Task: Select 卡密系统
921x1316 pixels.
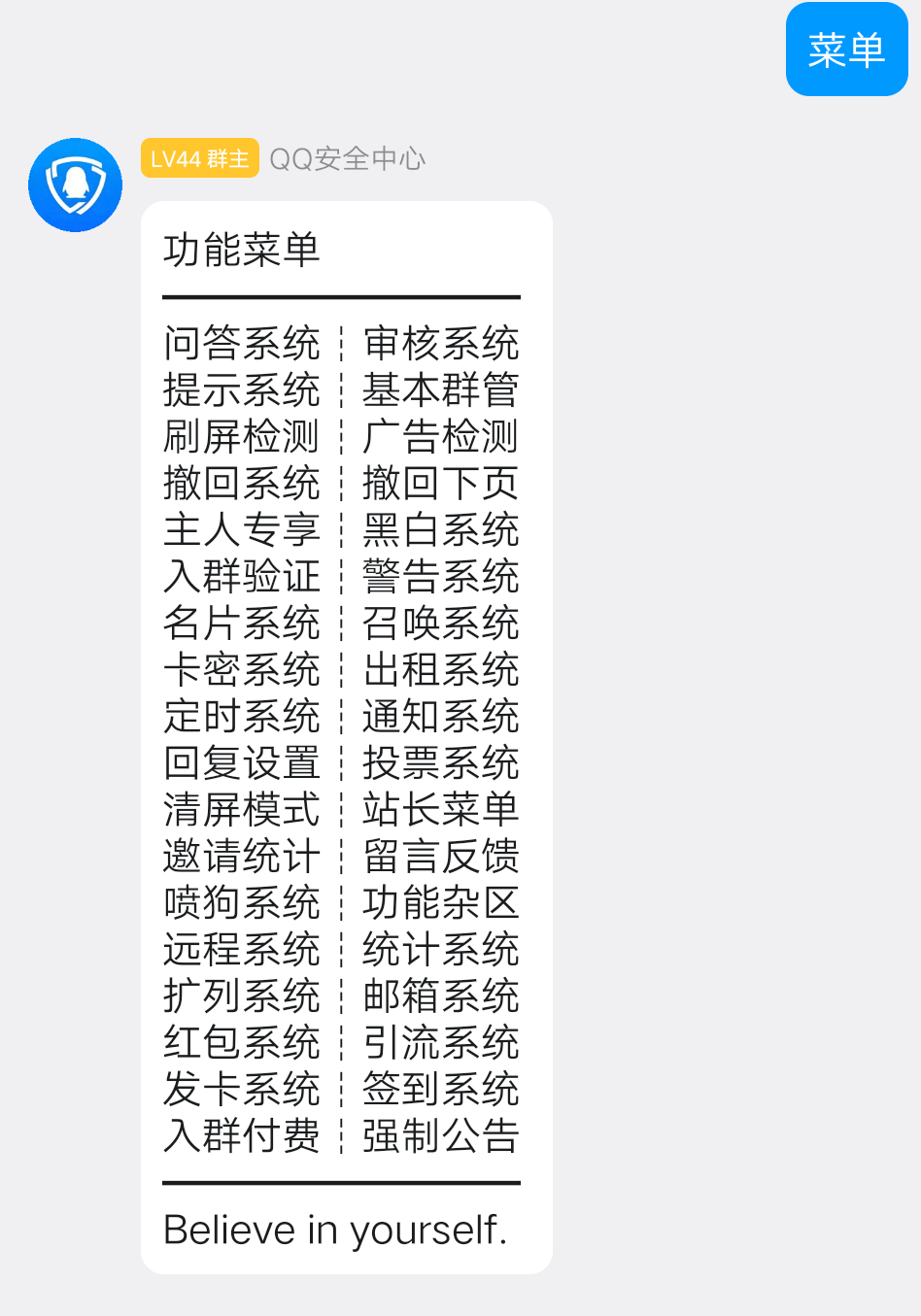Action: tap(241, 669)
